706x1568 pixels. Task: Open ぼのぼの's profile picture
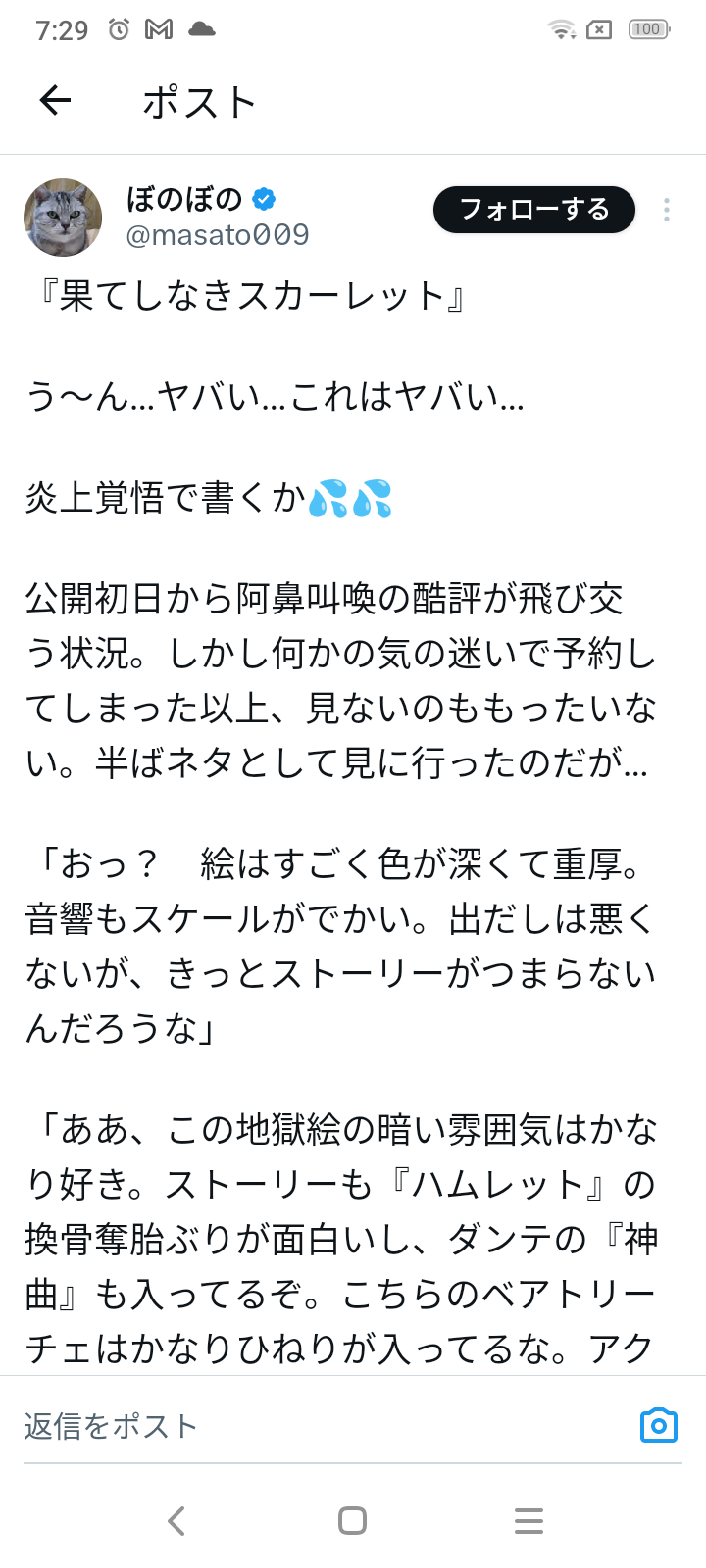63,218
